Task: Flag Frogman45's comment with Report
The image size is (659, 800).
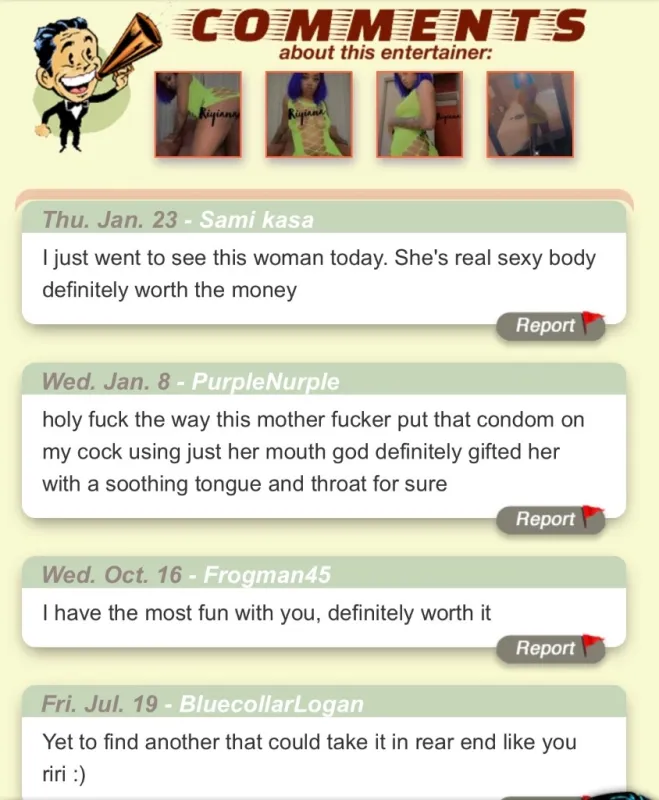Action: click(x=550, y=648)
